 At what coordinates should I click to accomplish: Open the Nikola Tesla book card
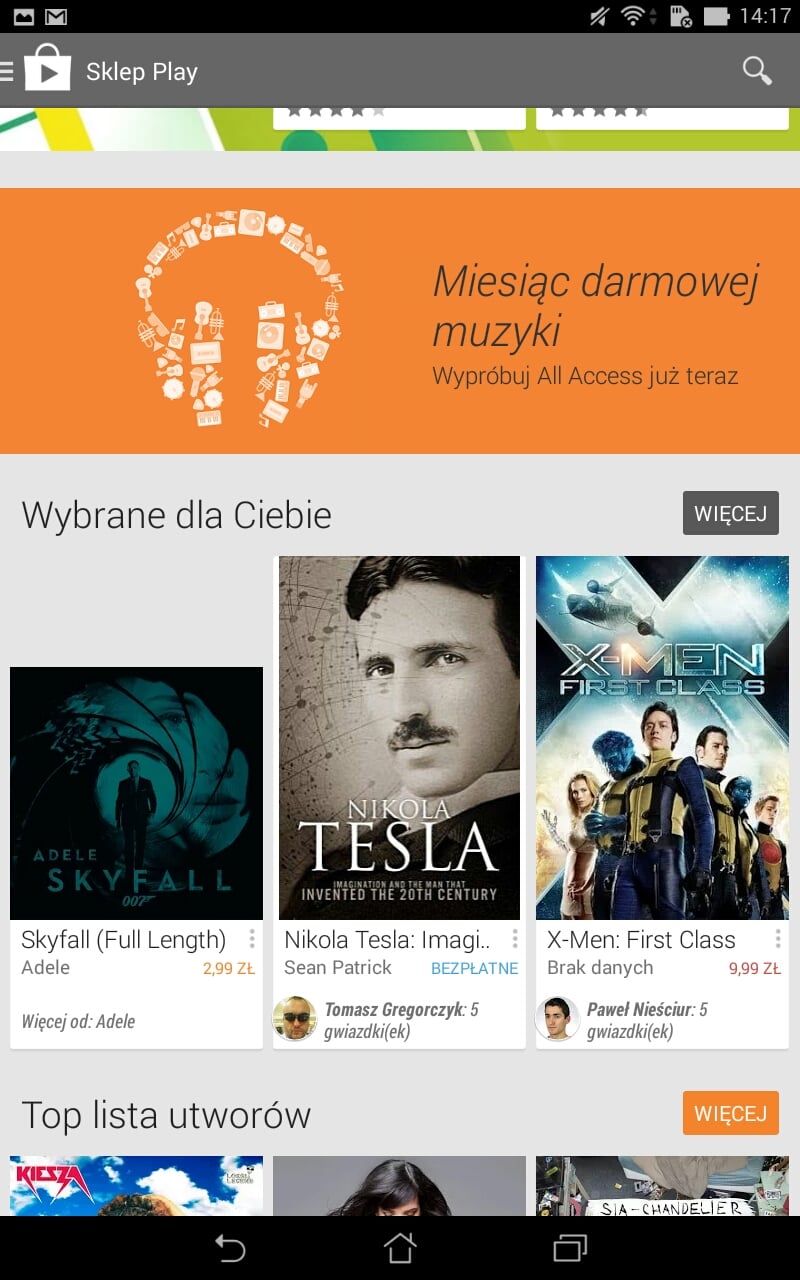pyautogui.click(x=399, y=802)
